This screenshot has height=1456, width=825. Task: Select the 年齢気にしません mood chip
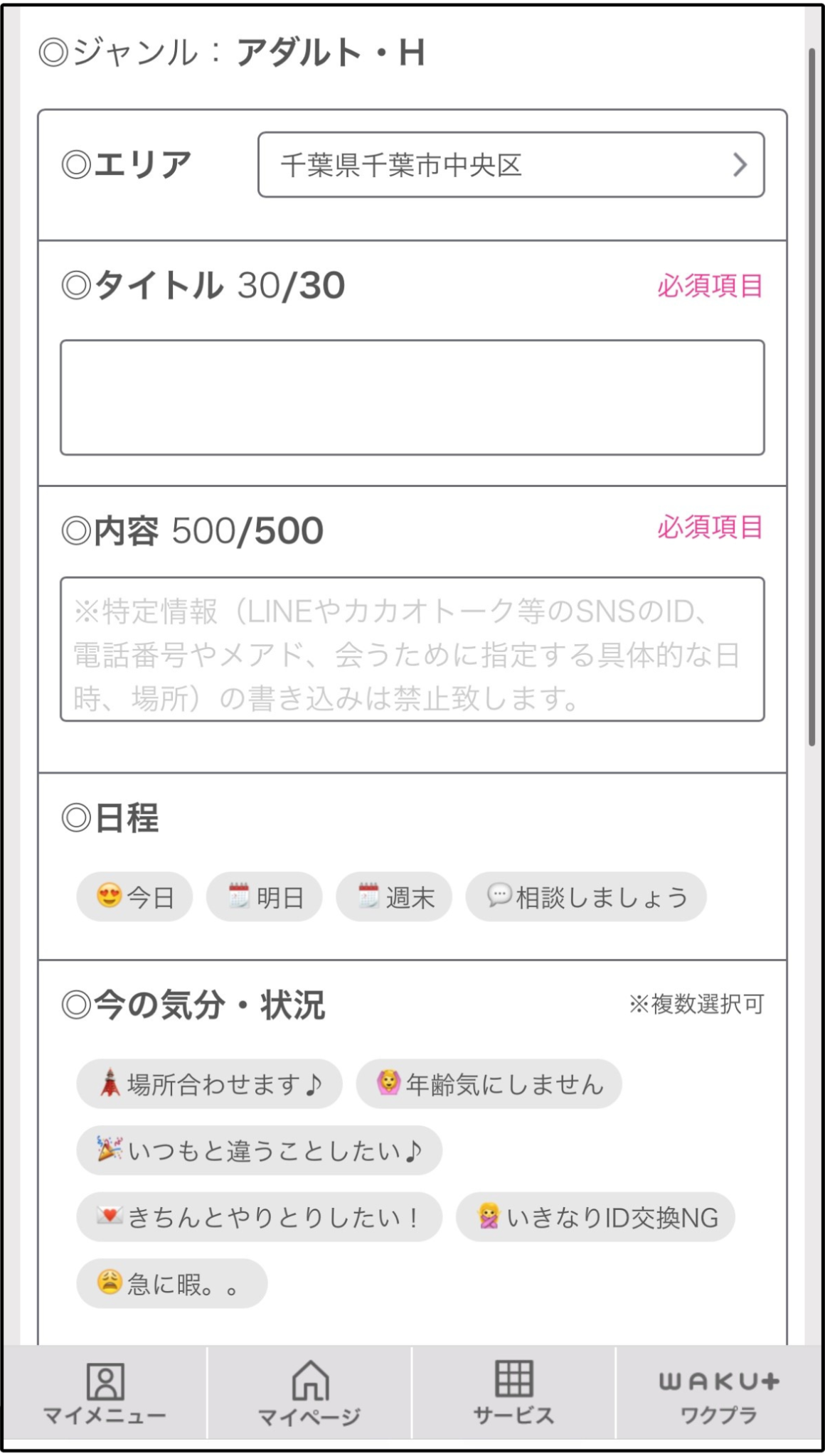pos(489,1084)
